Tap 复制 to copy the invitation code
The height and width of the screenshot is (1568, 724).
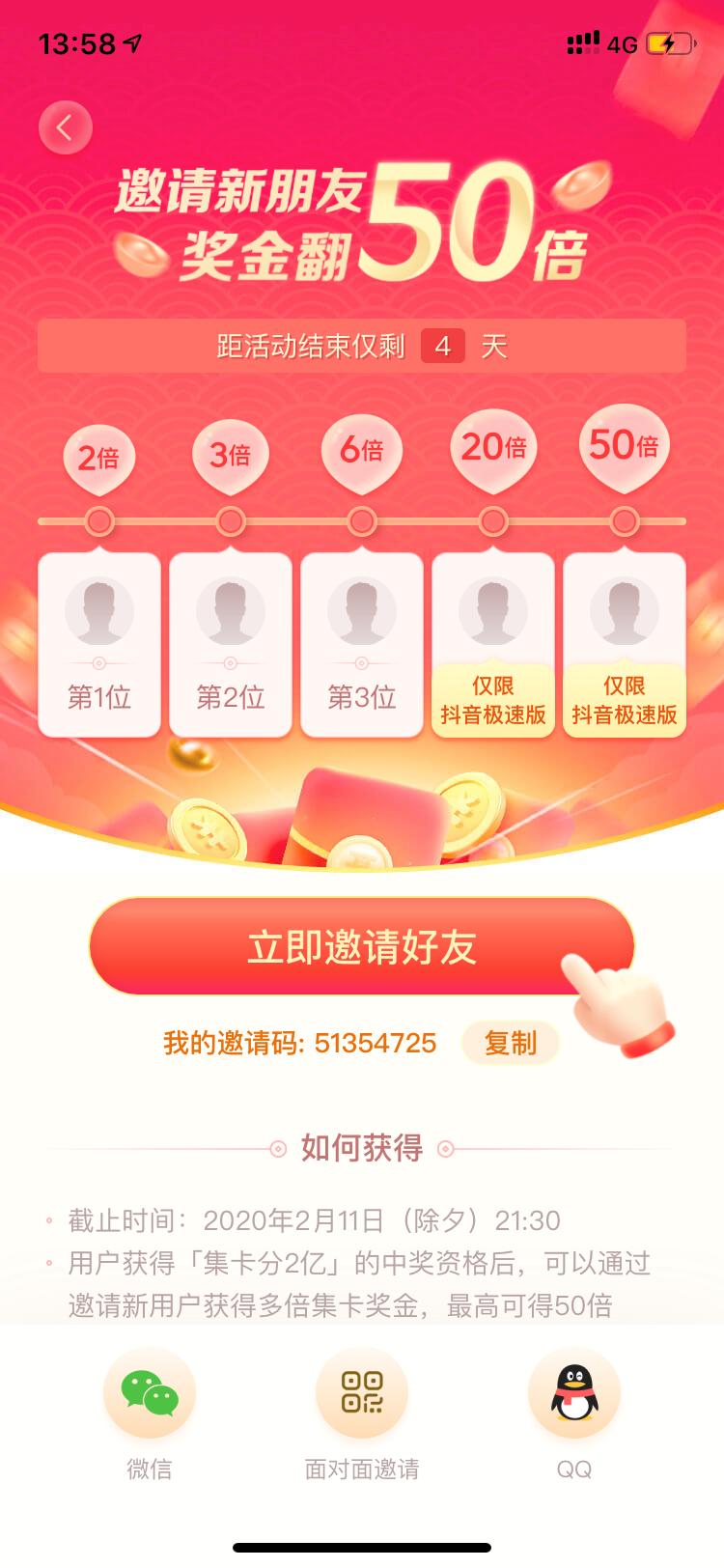click(x=510, y=1043)
